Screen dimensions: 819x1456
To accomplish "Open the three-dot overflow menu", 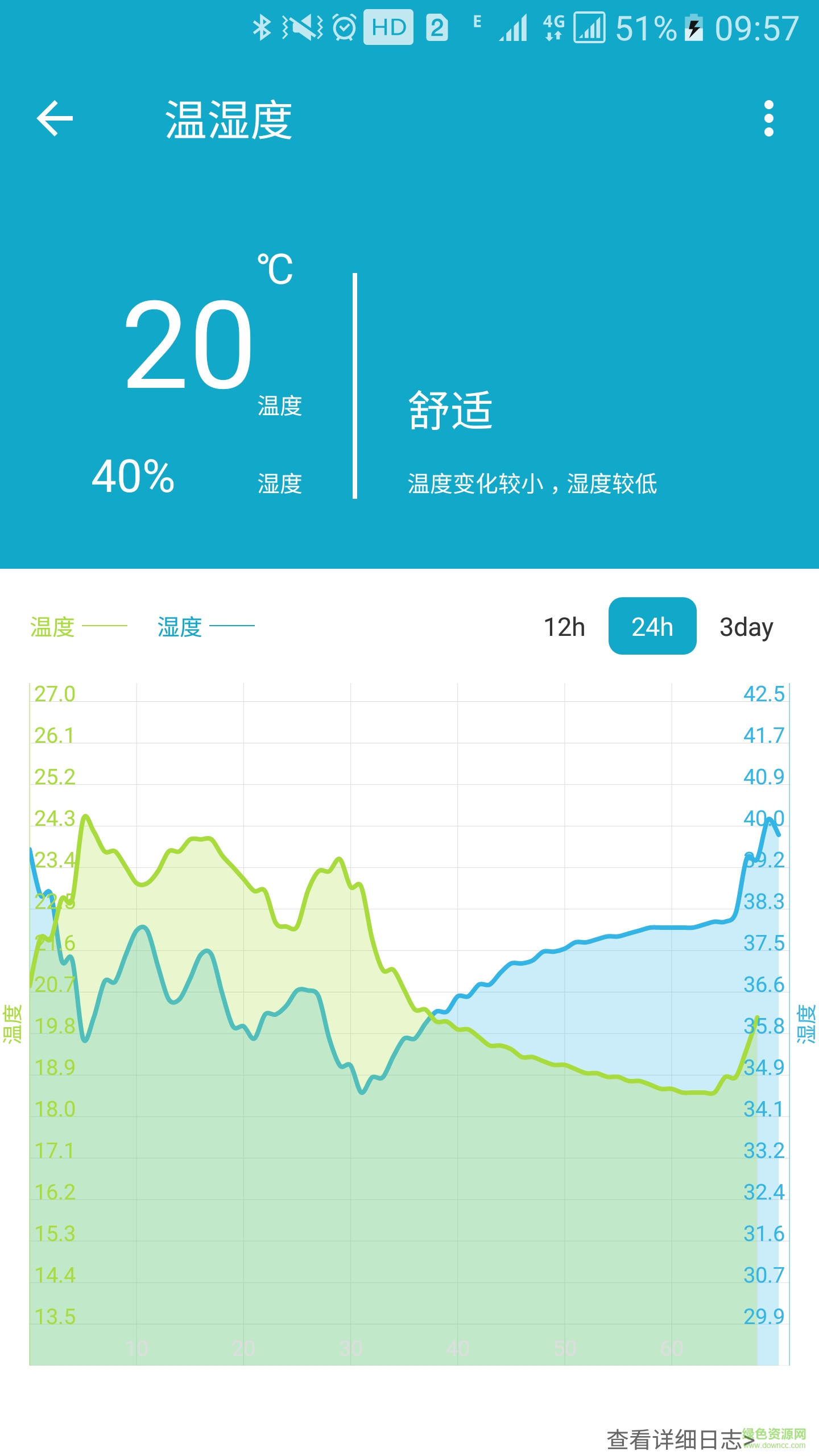I will tap(768, 118).
